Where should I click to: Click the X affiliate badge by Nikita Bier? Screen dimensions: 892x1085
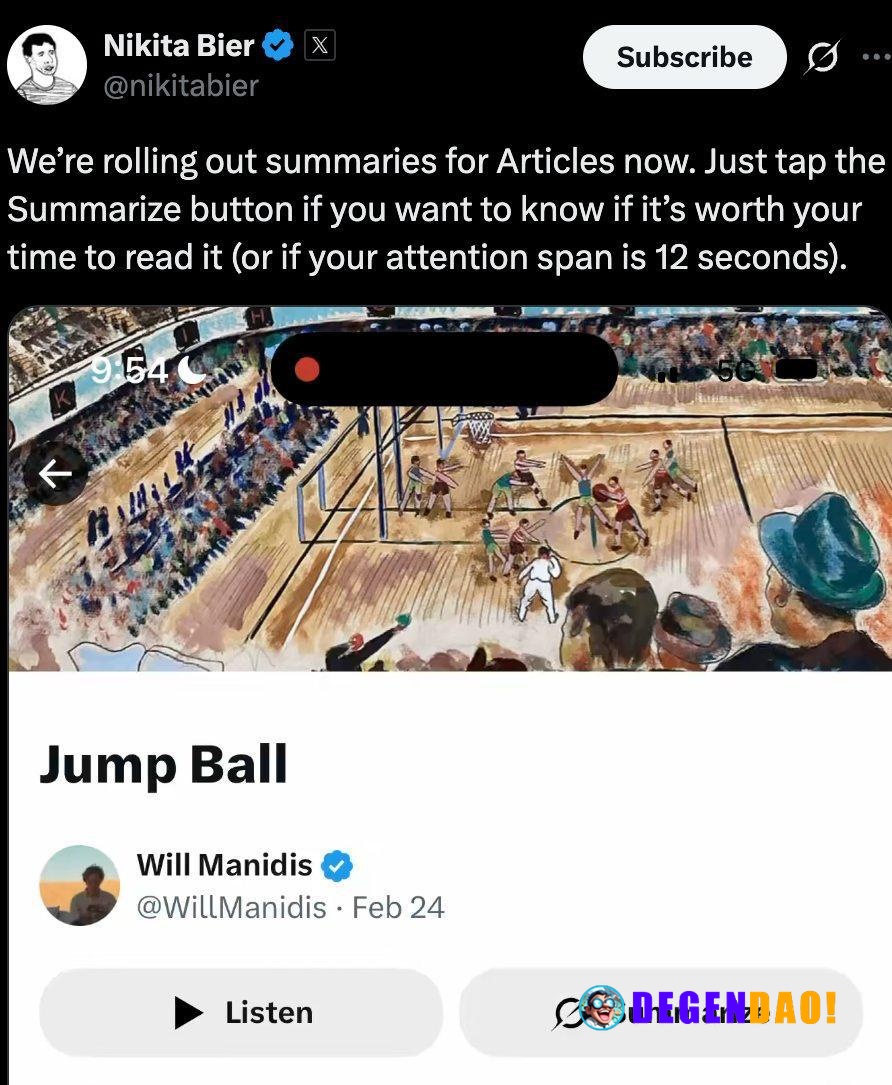point(319,44)
